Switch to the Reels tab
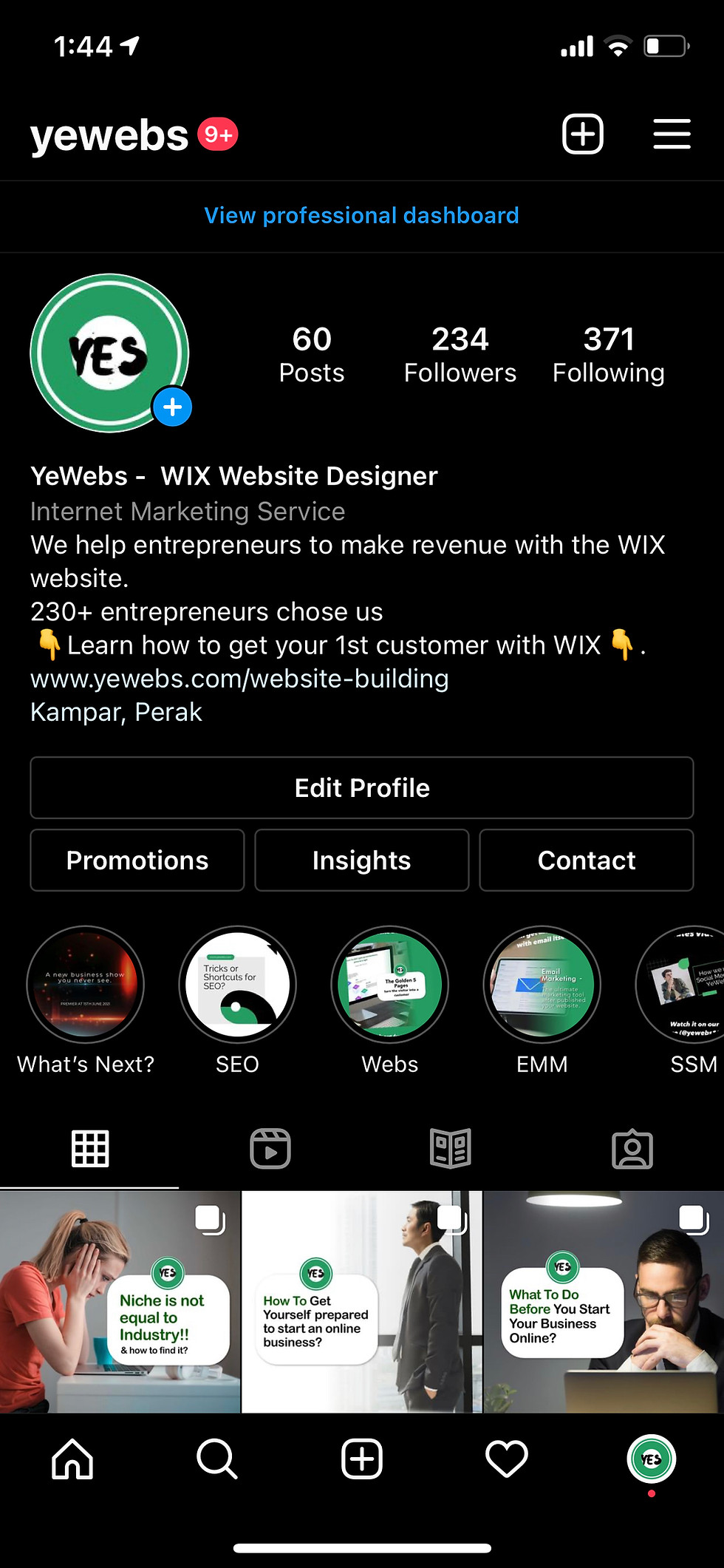 click(270, 1149)
